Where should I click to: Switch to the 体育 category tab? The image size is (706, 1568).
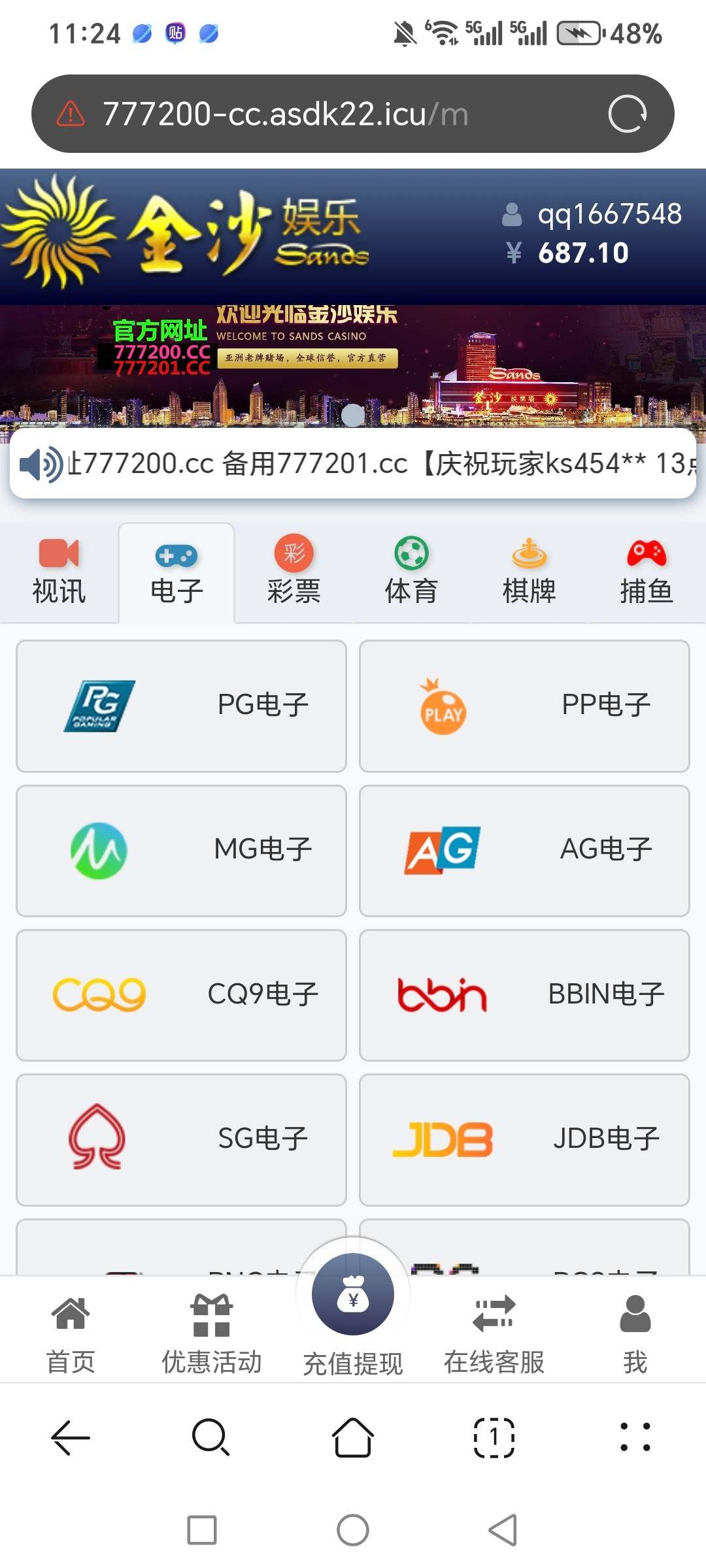click(411, 573)
